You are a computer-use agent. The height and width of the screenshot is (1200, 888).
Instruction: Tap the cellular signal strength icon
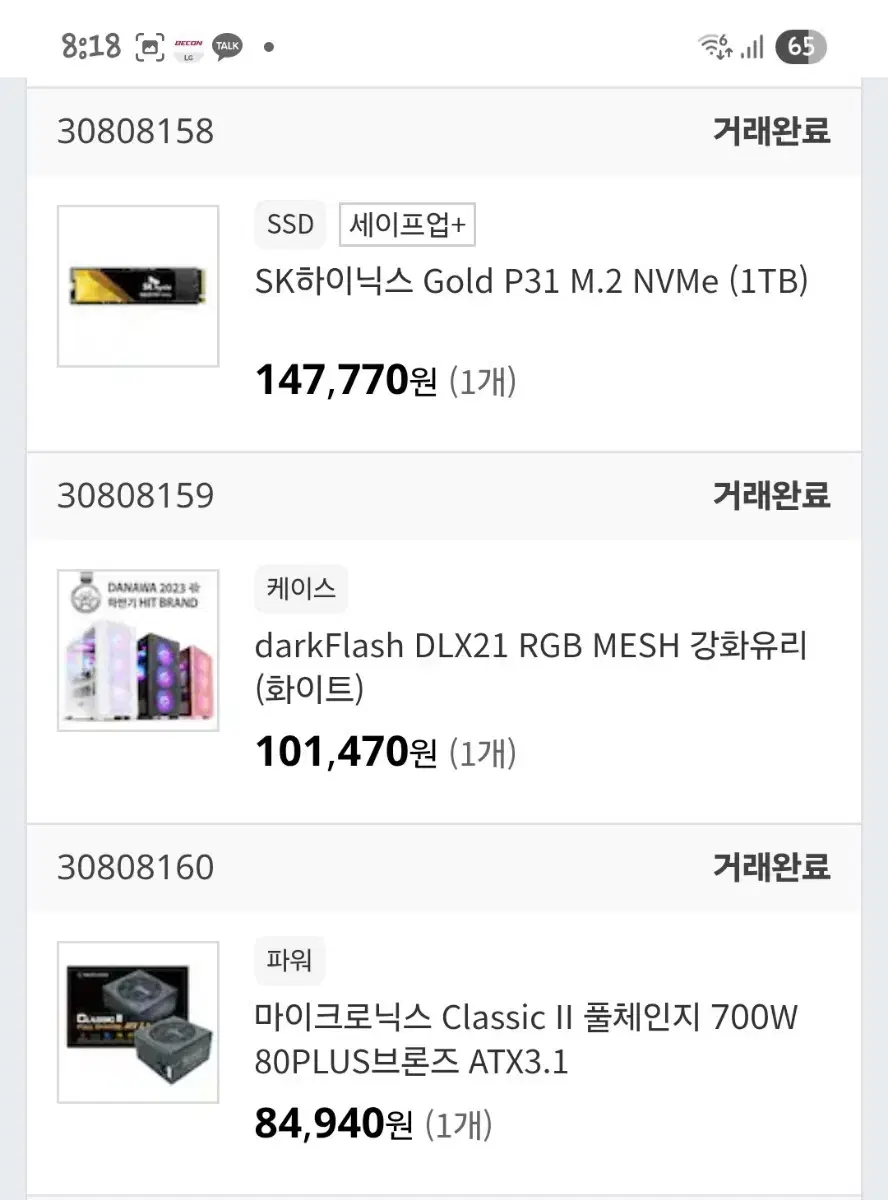point(752,45)
